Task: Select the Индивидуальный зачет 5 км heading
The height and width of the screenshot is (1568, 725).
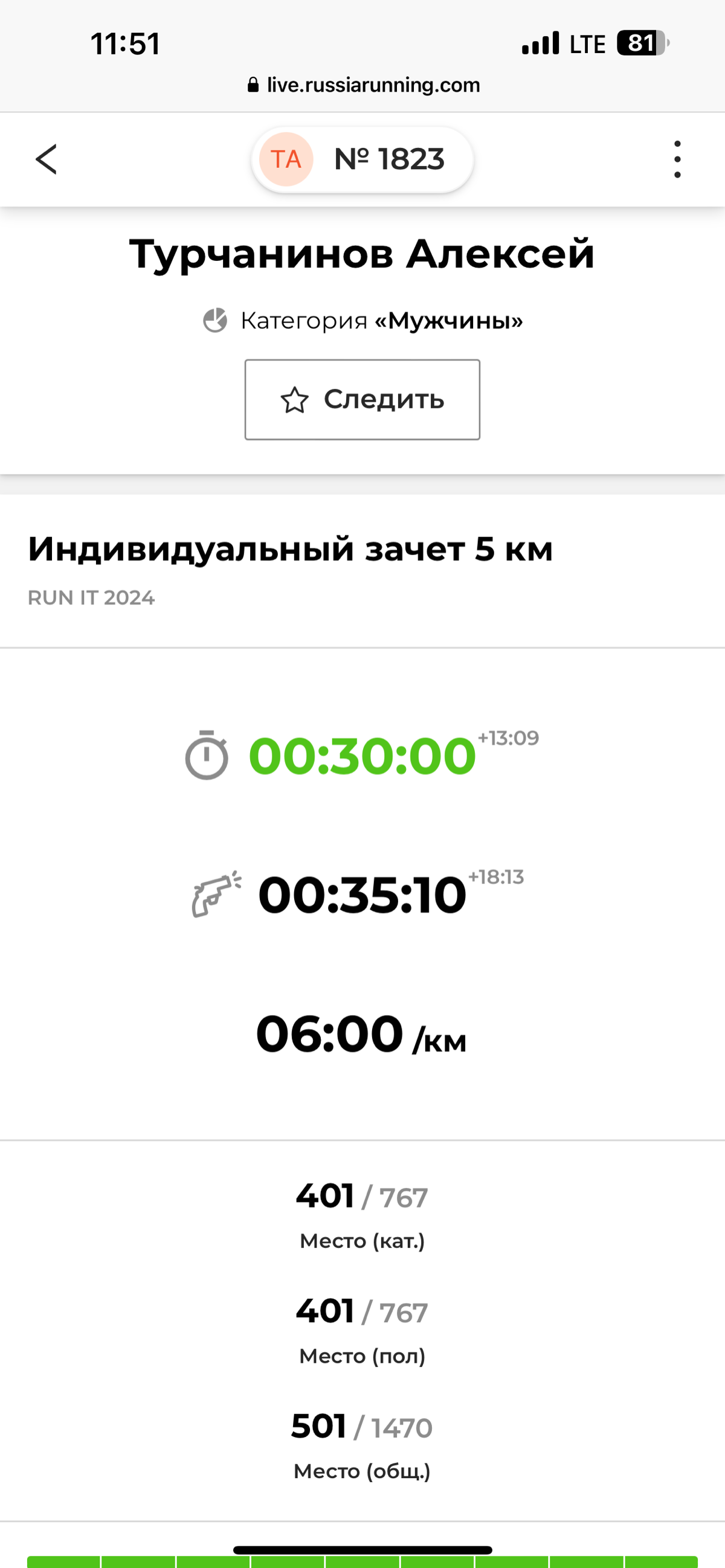Action: point(291,549)
